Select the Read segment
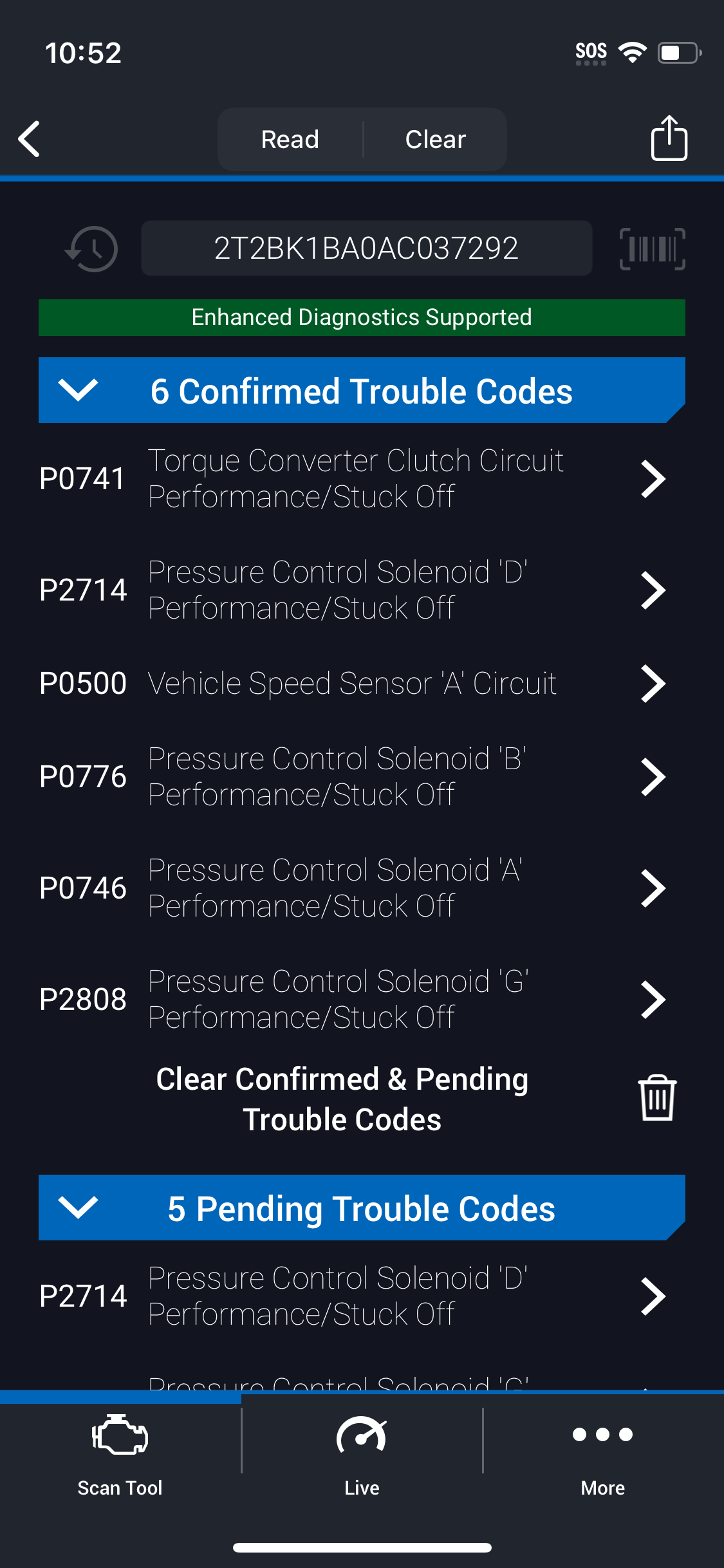 tap(290, 139)
